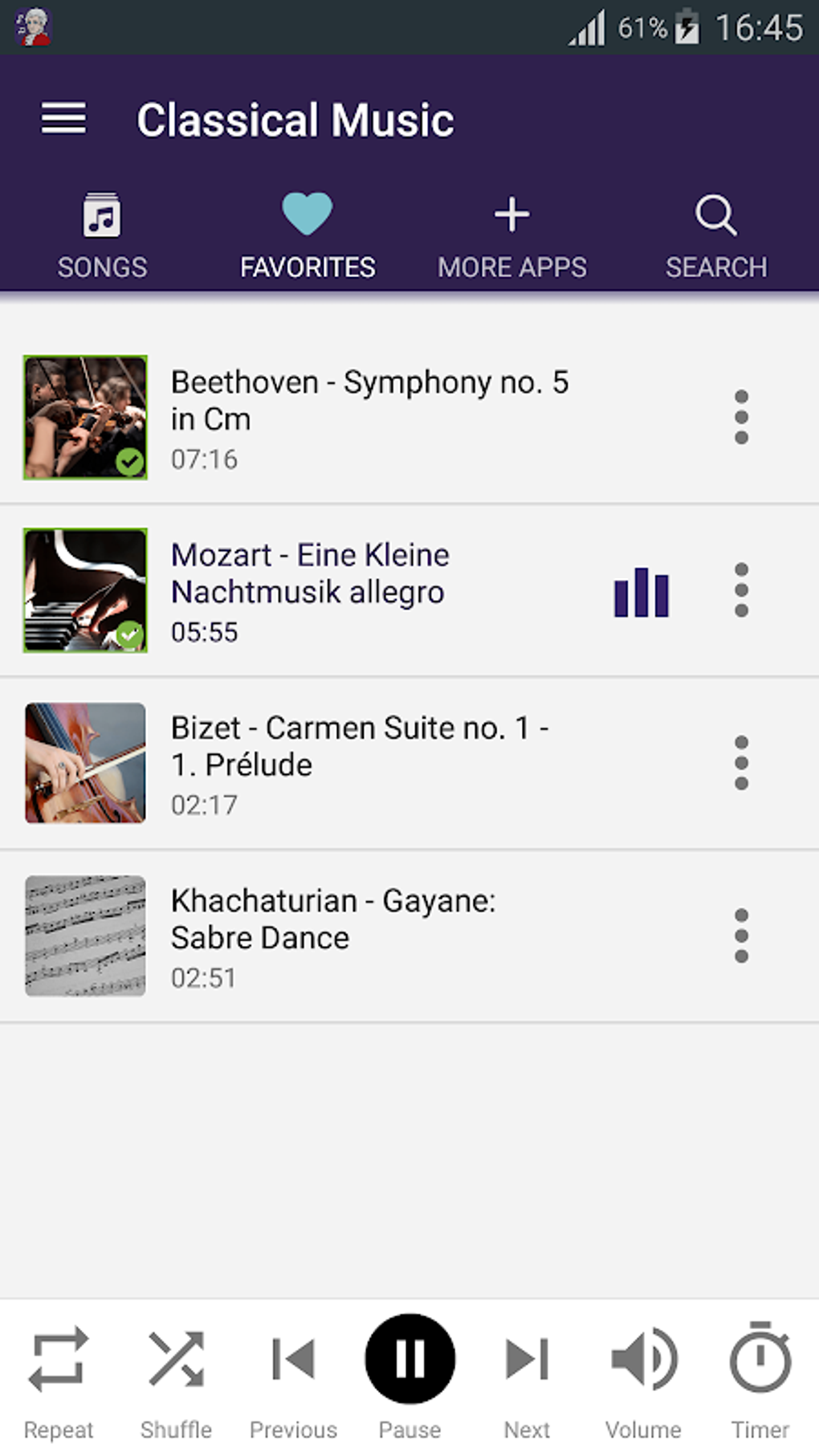Tap the Previous track icon
This screenshot has width=819, height=1456.
pyautogui.click(x=292, y=1357)
